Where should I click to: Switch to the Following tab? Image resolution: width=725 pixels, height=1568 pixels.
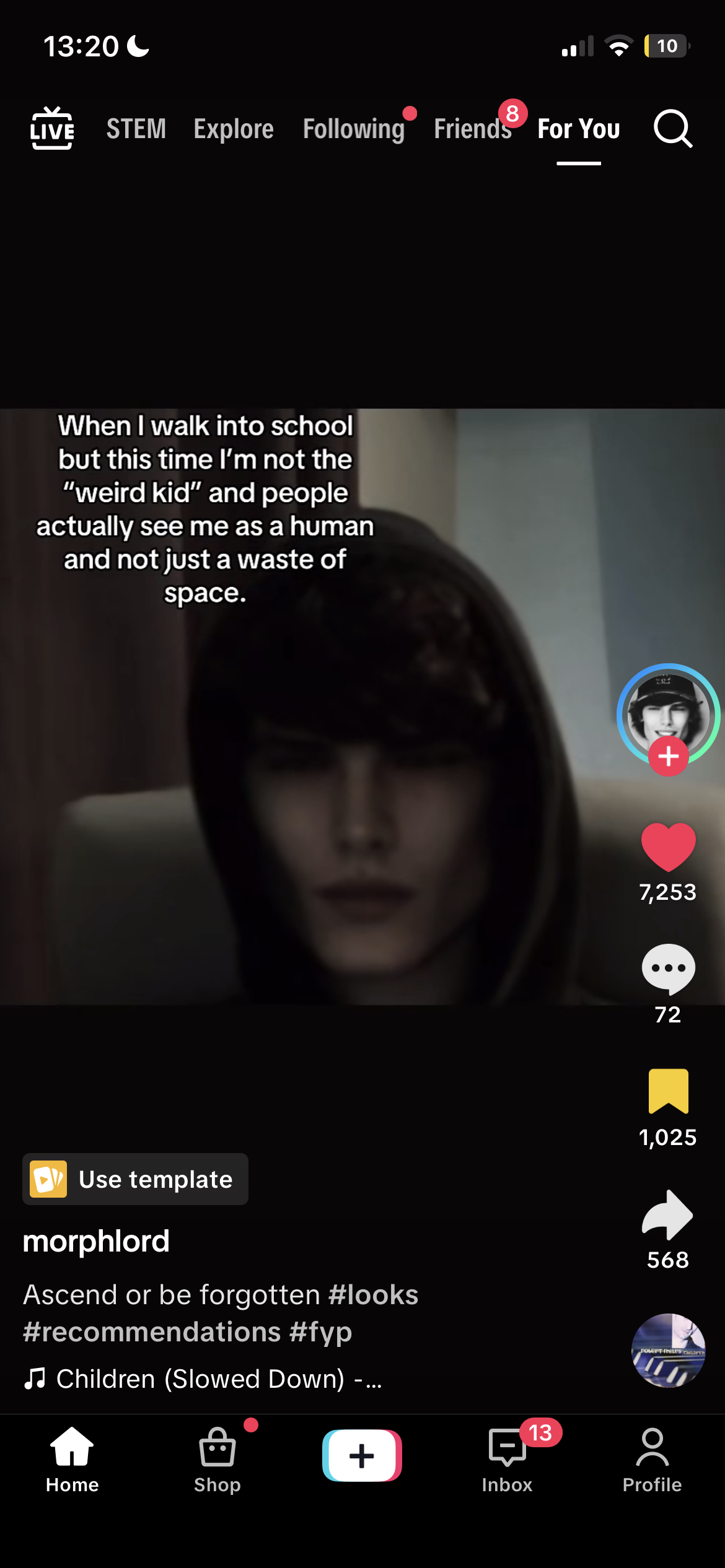coord(354,129)
